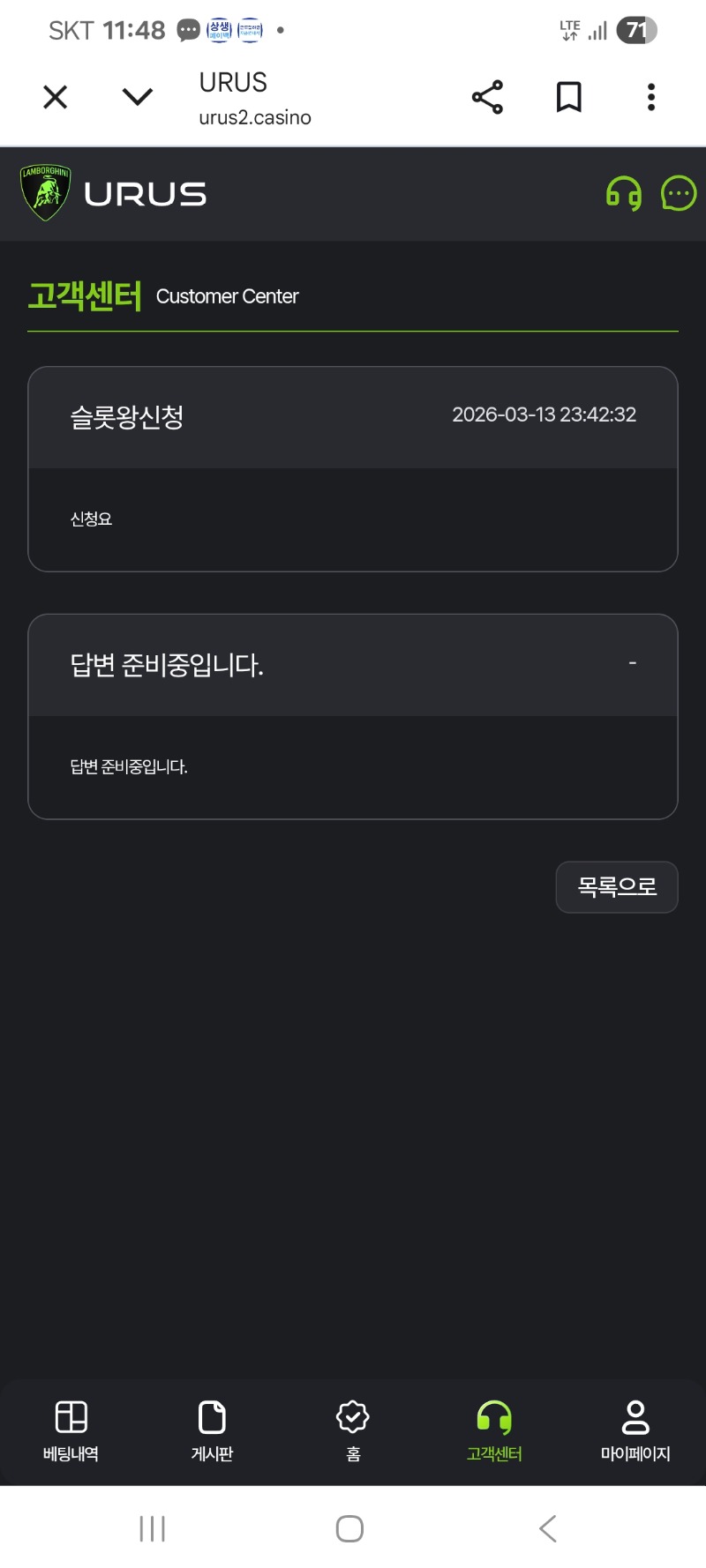The image size is (706, 1568).
Task: Select the 고객센터 tab in bottom navigation
Action: (494, 1430)
